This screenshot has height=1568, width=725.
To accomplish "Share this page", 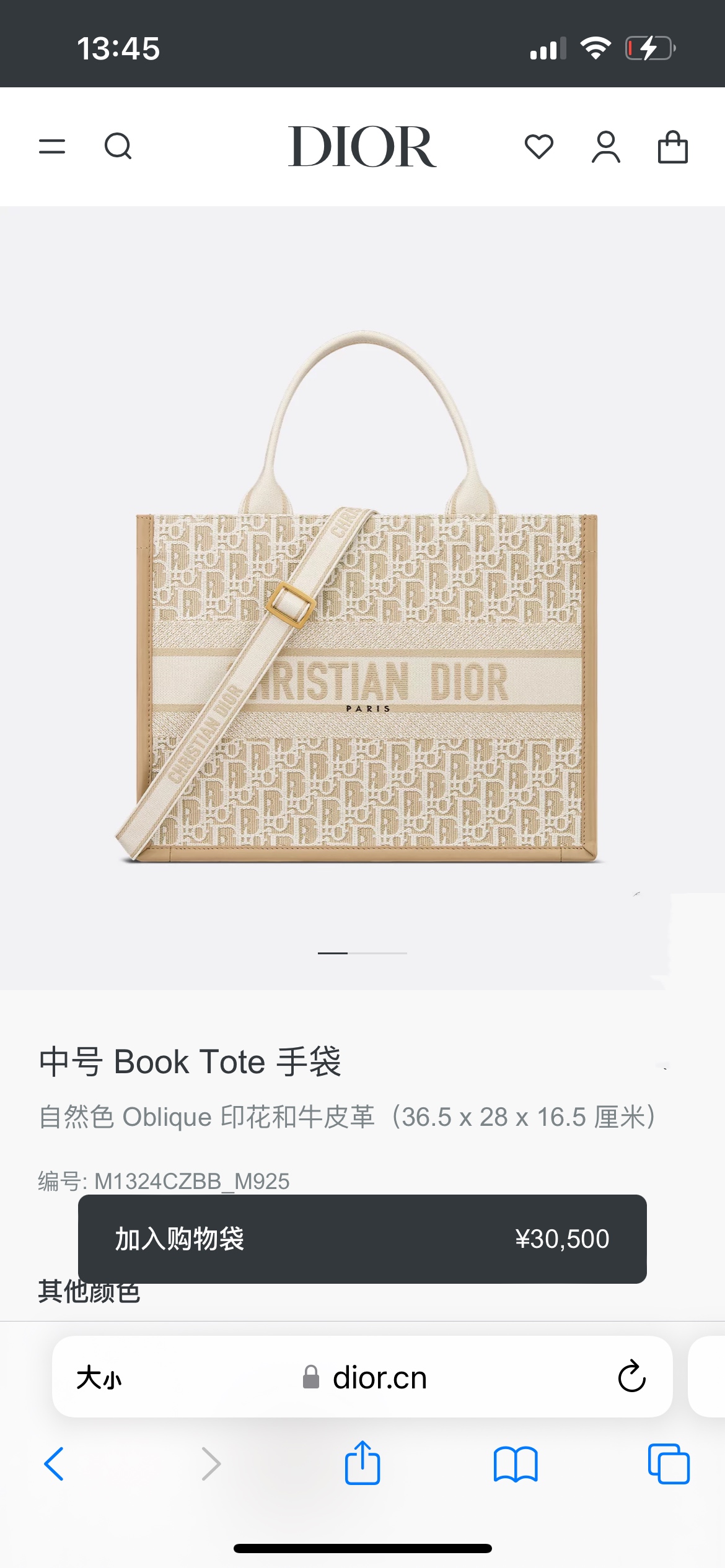I will 362,1463.
